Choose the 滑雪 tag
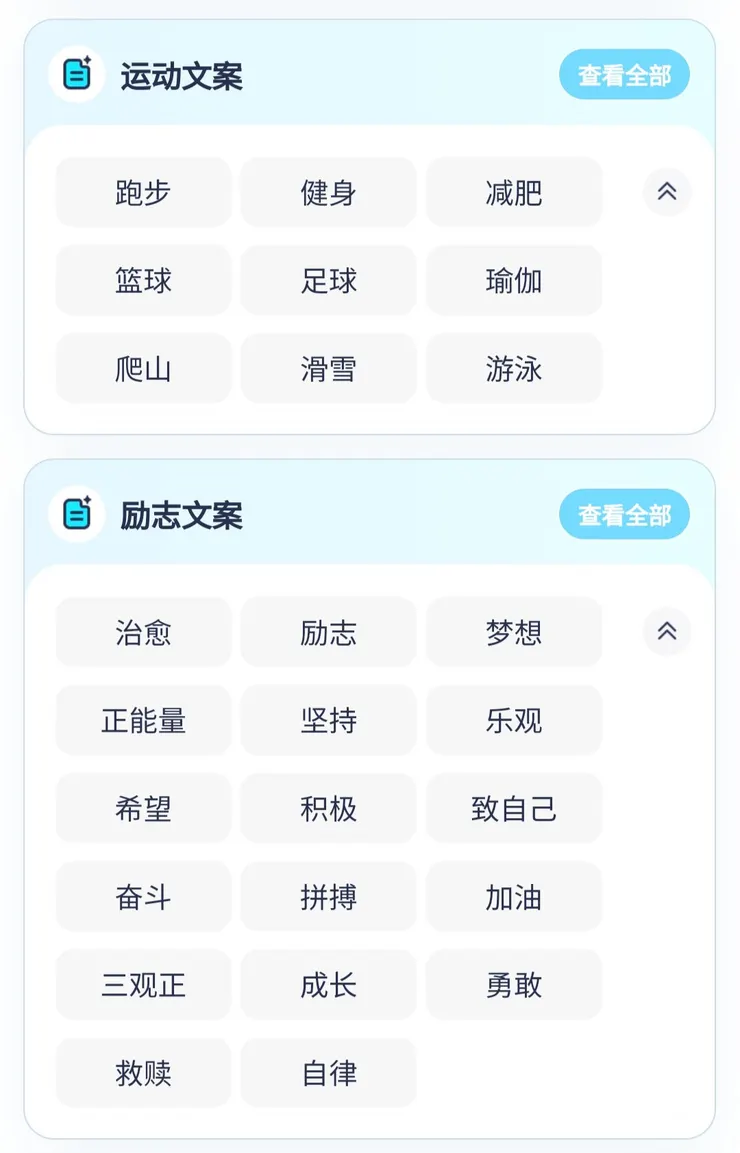Screen dimensions: 740x1153 [328, 369]
